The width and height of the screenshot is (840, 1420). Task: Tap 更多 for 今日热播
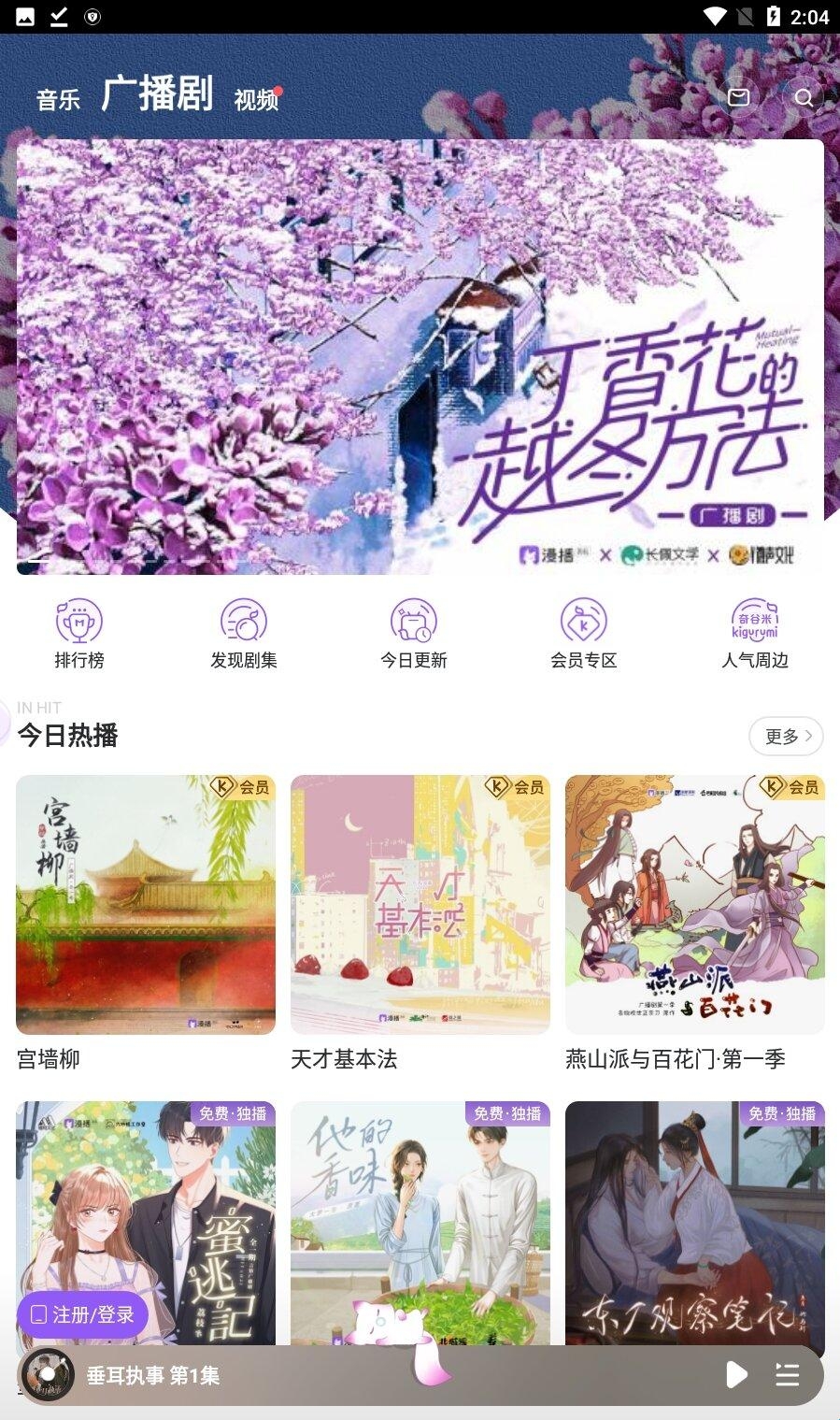click(x=786, y=737)
